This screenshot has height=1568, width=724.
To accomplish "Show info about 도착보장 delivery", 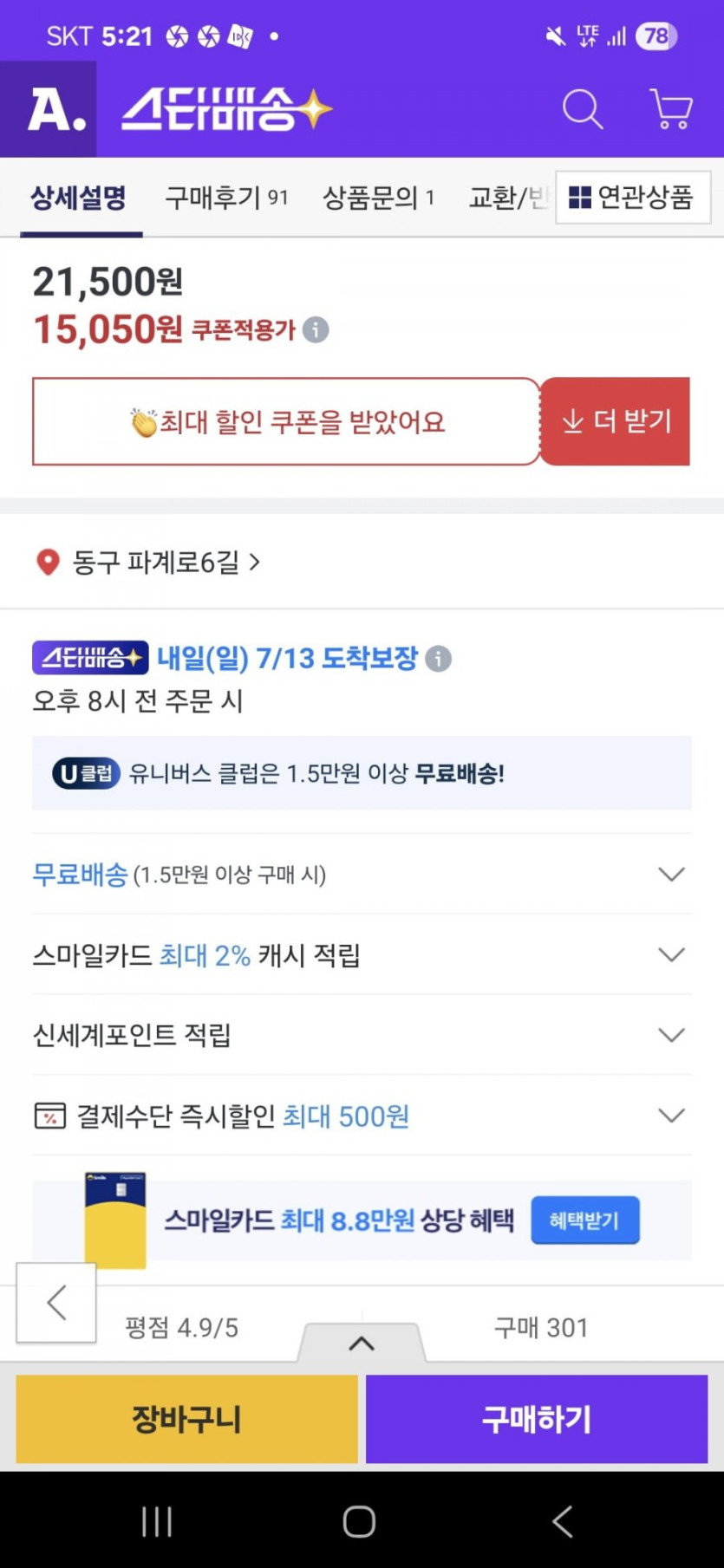I will point(439,659).
